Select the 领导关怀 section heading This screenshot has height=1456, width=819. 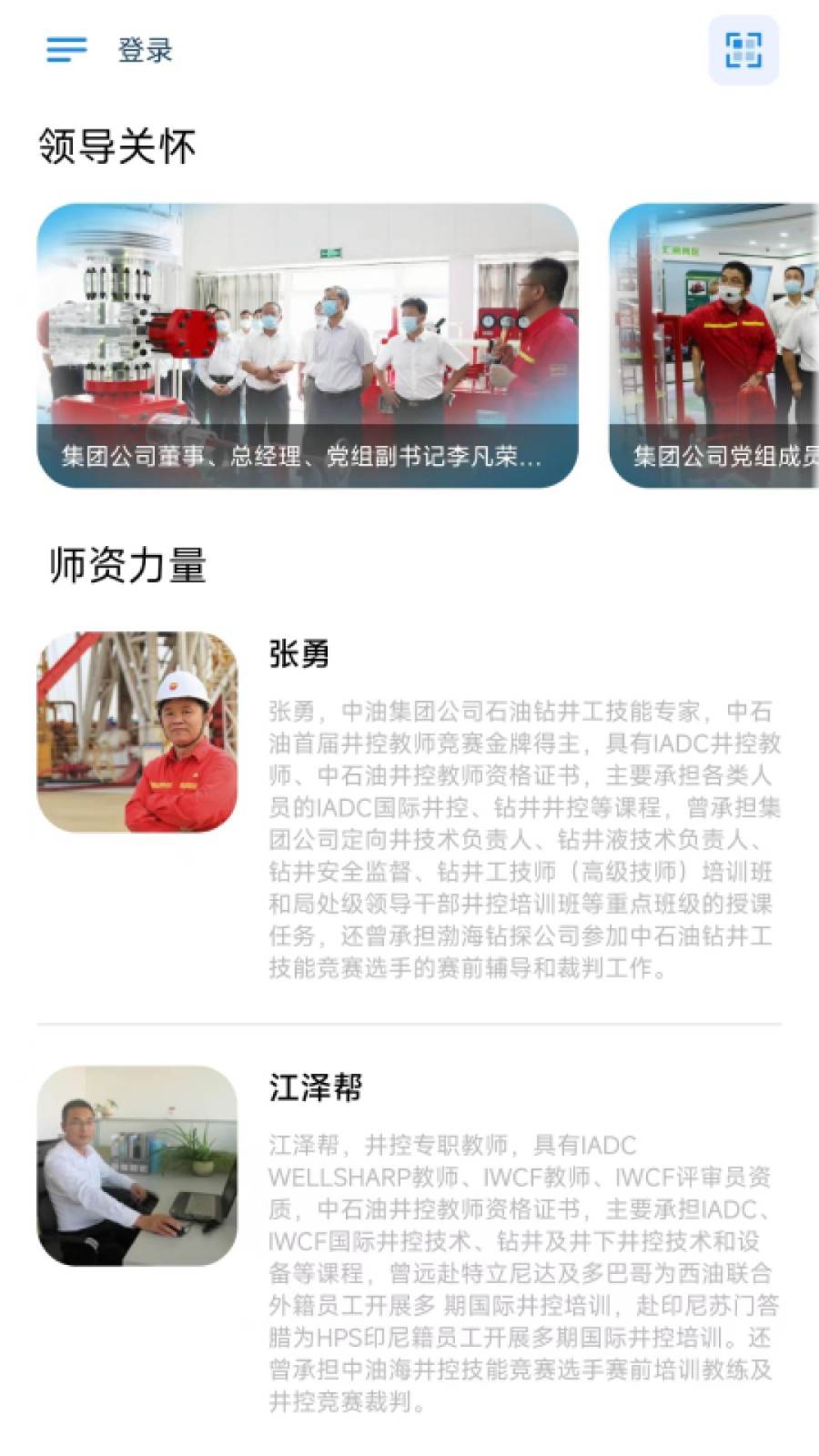118,142
